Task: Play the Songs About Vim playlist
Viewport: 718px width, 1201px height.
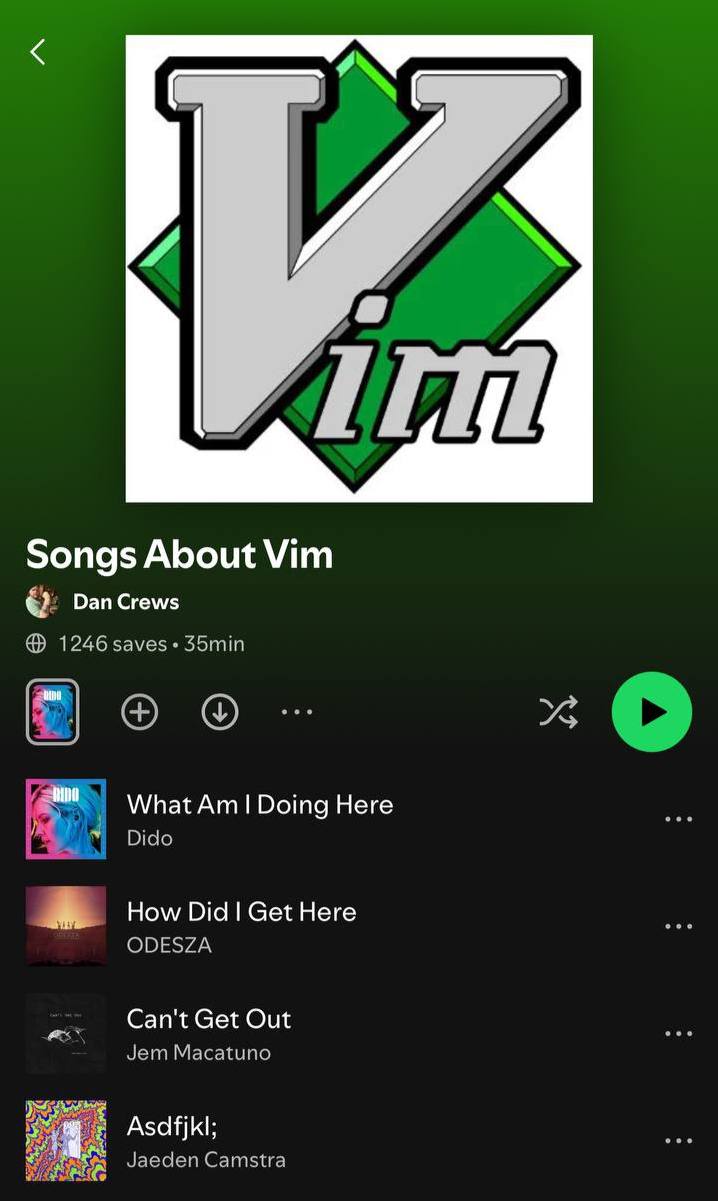Action: [652, 712]
